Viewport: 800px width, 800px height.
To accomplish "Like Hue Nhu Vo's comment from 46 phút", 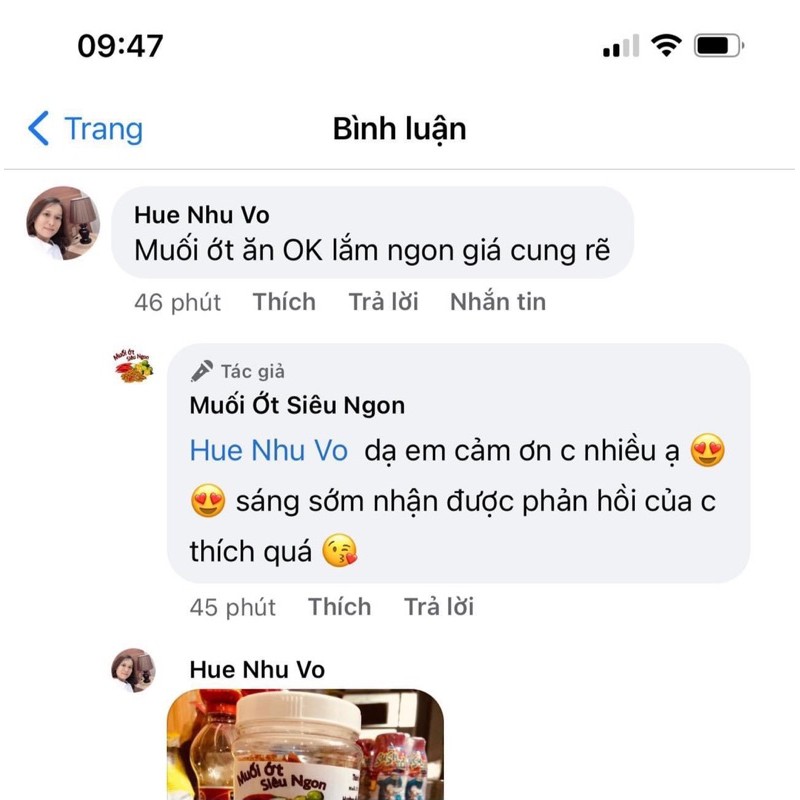I will point(284,302).
